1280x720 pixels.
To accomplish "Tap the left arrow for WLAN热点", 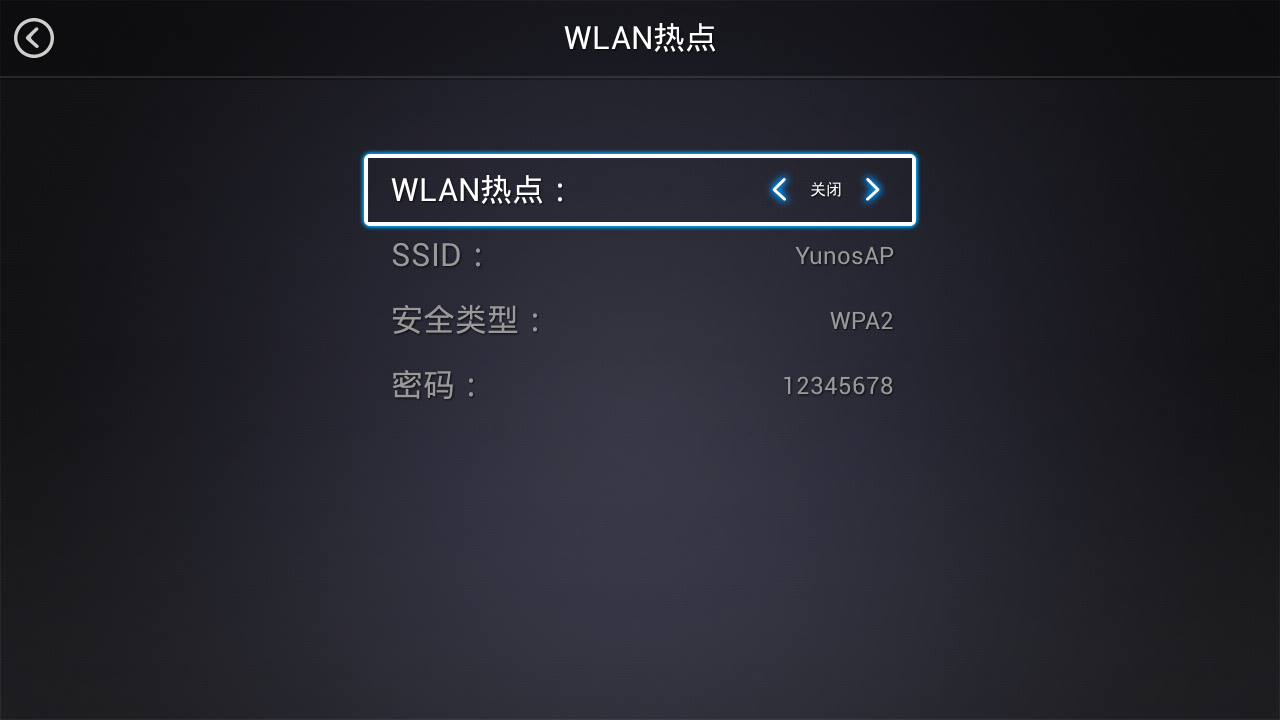I will [779, 189].
